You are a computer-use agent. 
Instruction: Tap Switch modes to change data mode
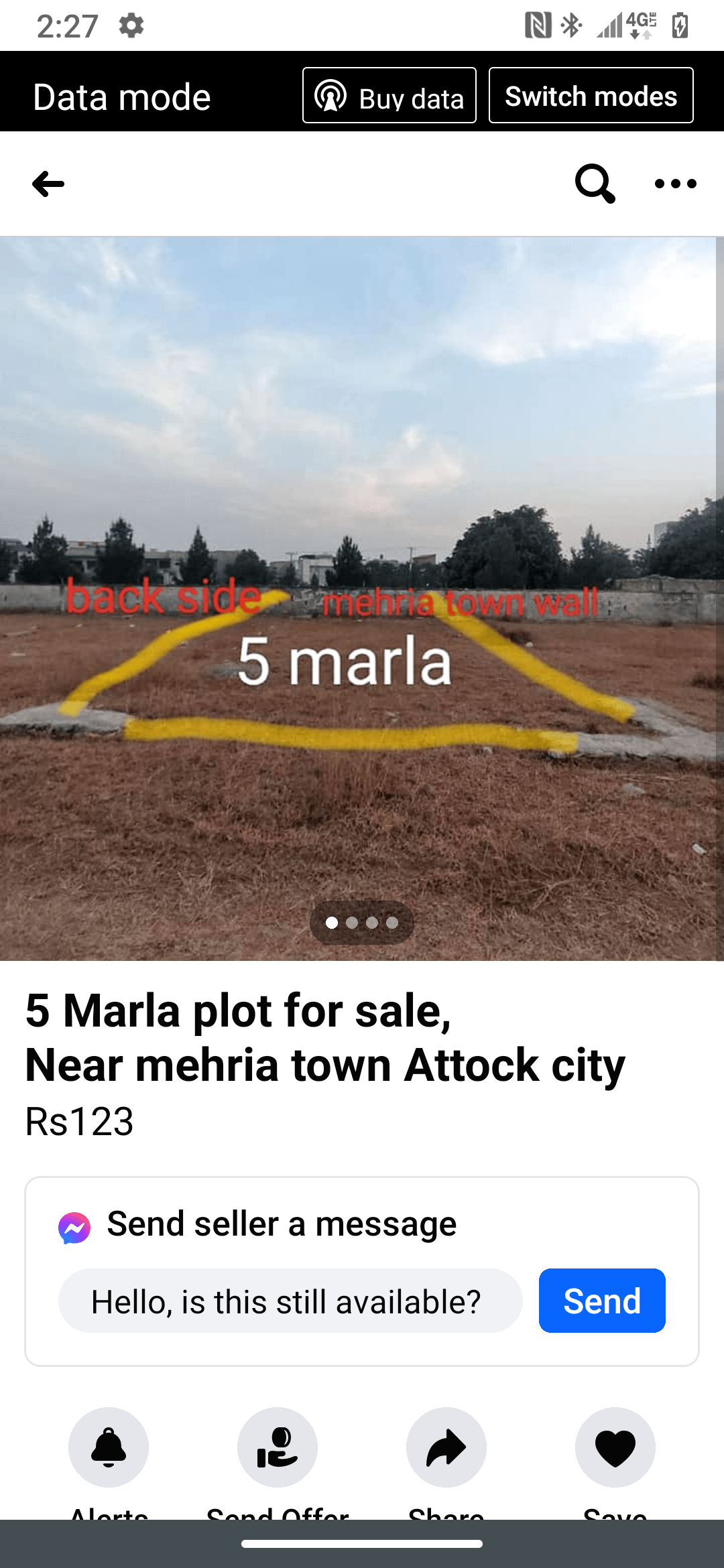(590, 95)
